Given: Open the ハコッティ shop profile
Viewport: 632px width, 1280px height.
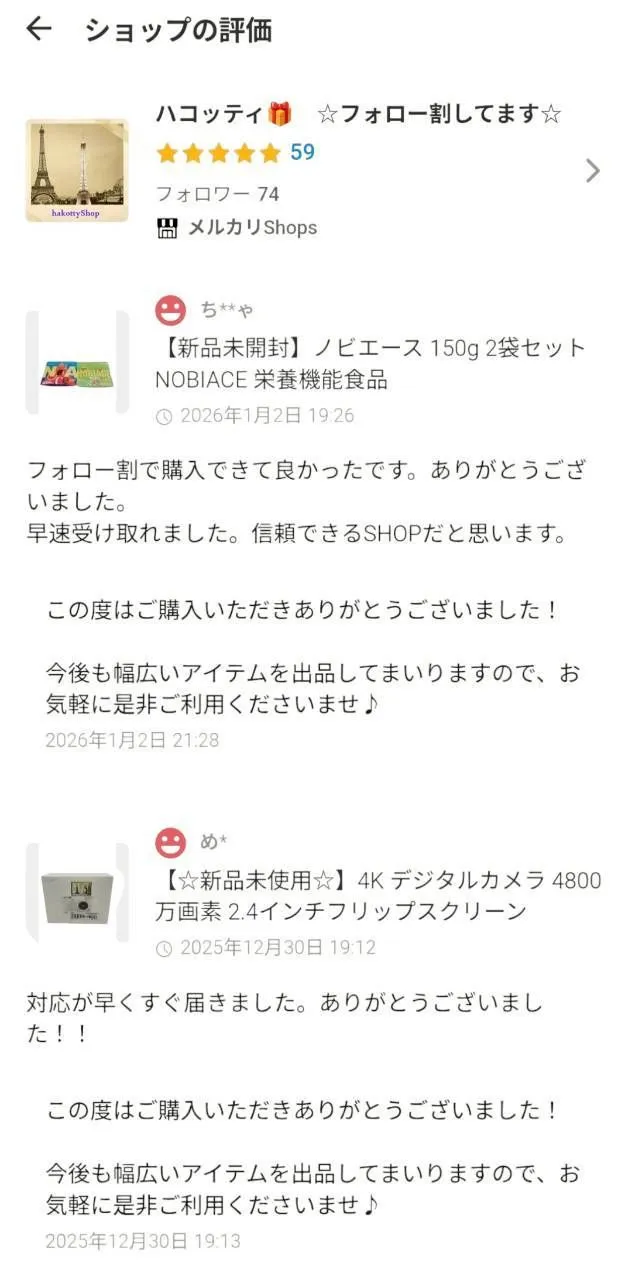Looking at the screenshot, I should pos(592,171).
